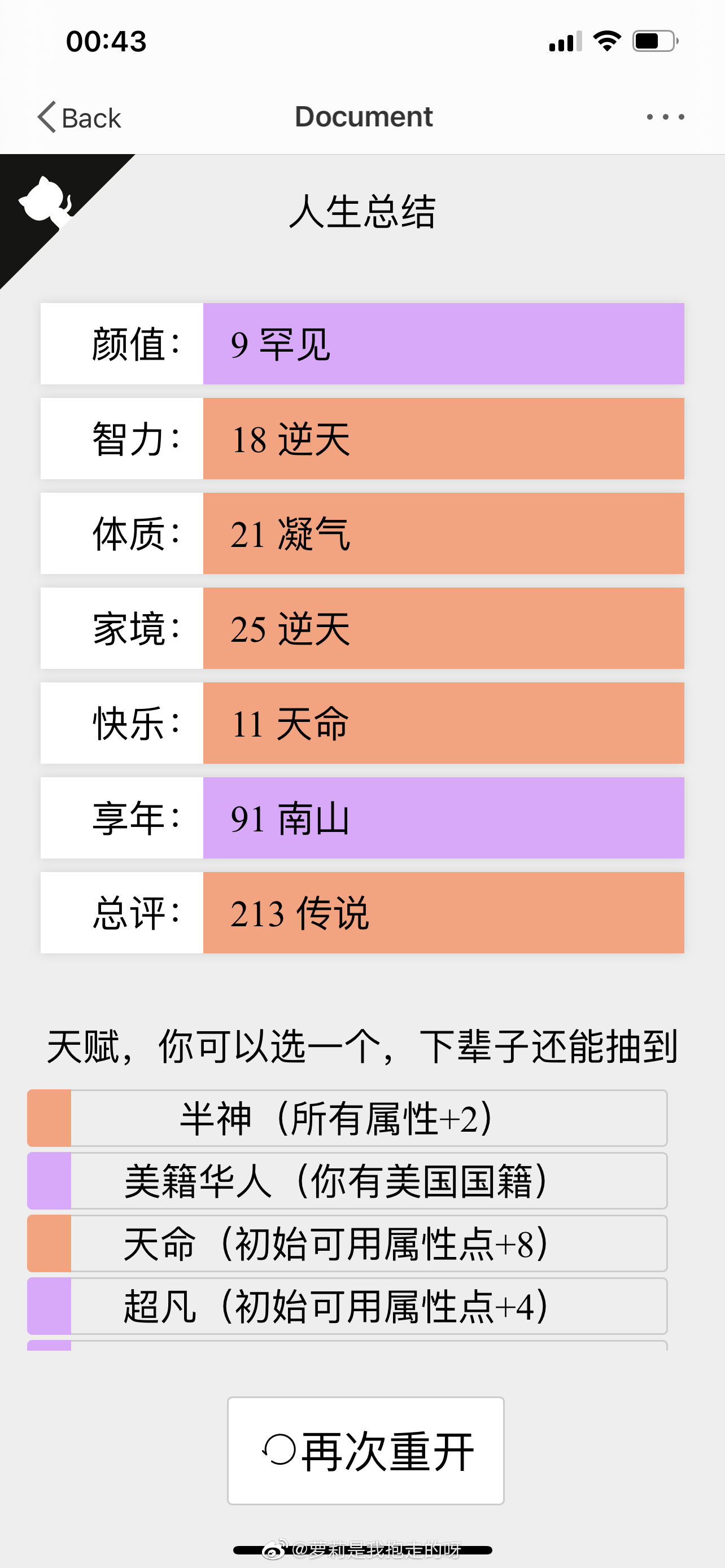Go back to the previous page
725x1568 pixels.
pos(79,117)
